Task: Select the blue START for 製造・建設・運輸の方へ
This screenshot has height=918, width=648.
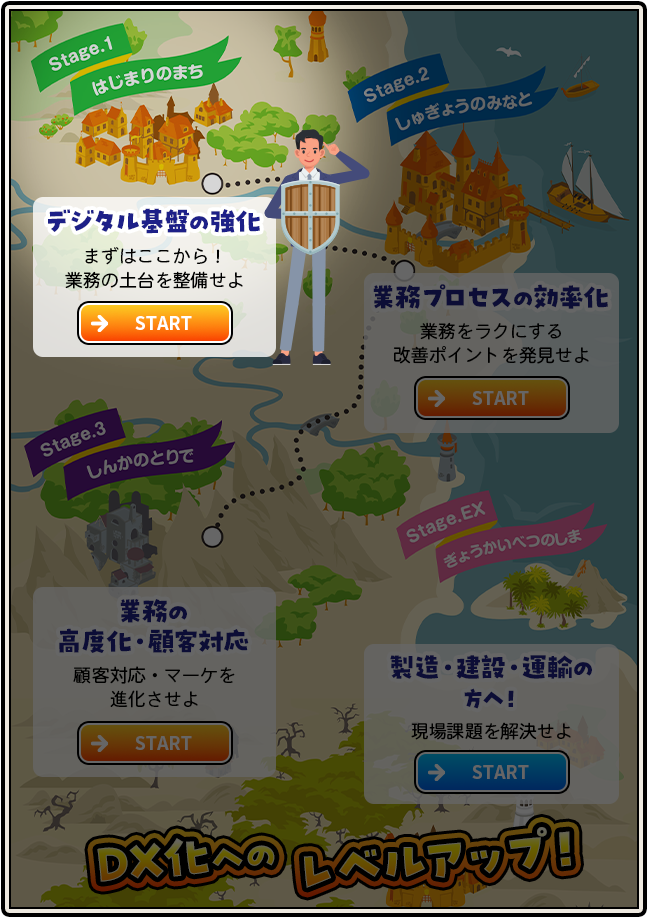Action: 492,772
